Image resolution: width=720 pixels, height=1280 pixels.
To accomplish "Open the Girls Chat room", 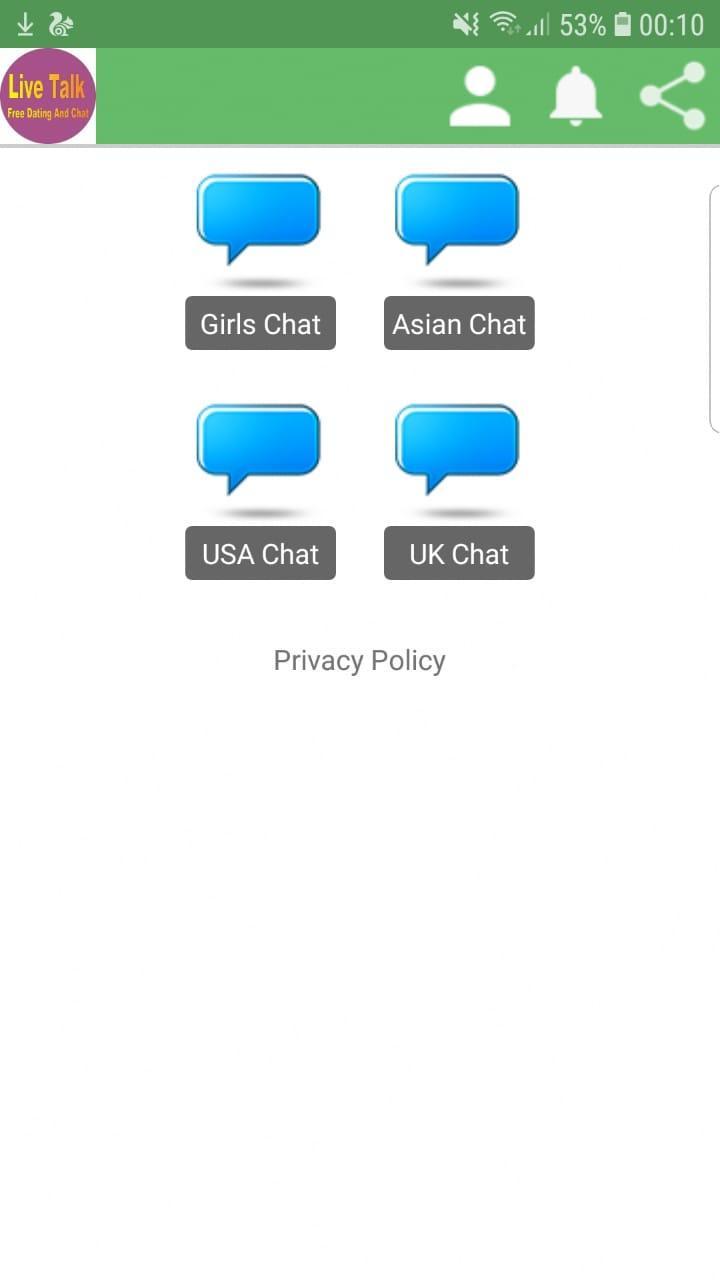I will pyautogui.click(x=260, y=323).
